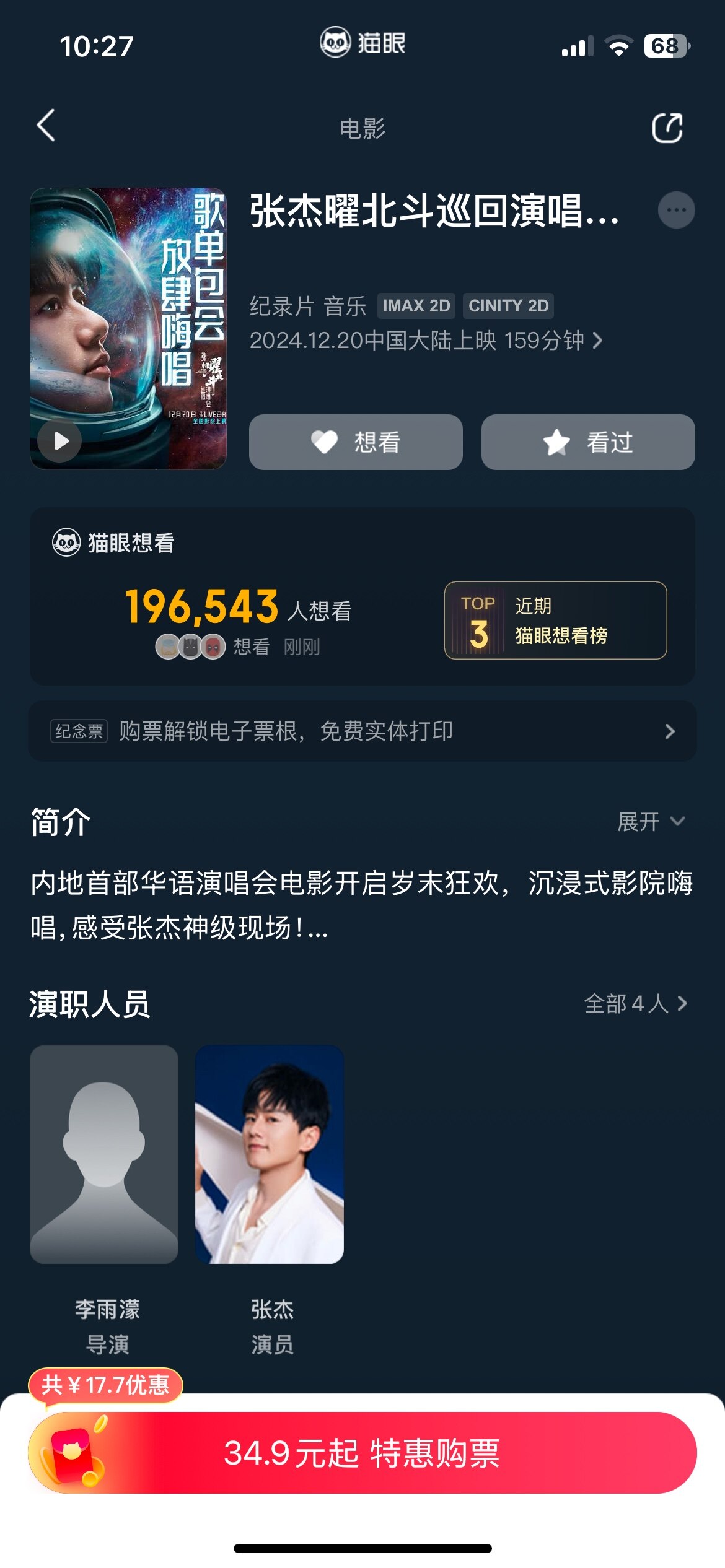Open the 纪念票 ticket stub banner
Viewport: 725px width, 1568px height.
coord(362,731)
